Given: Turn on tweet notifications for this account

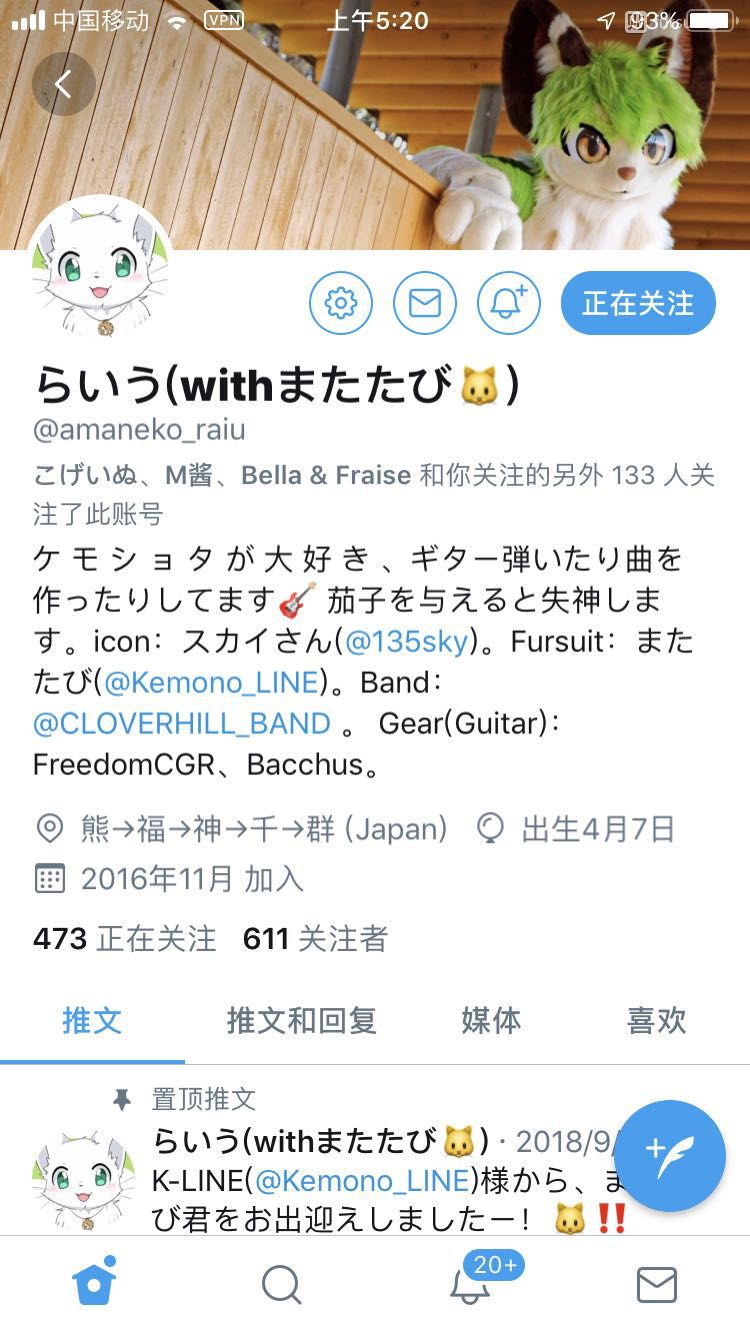Looking at the screenshot, I should tap(509, 302).
